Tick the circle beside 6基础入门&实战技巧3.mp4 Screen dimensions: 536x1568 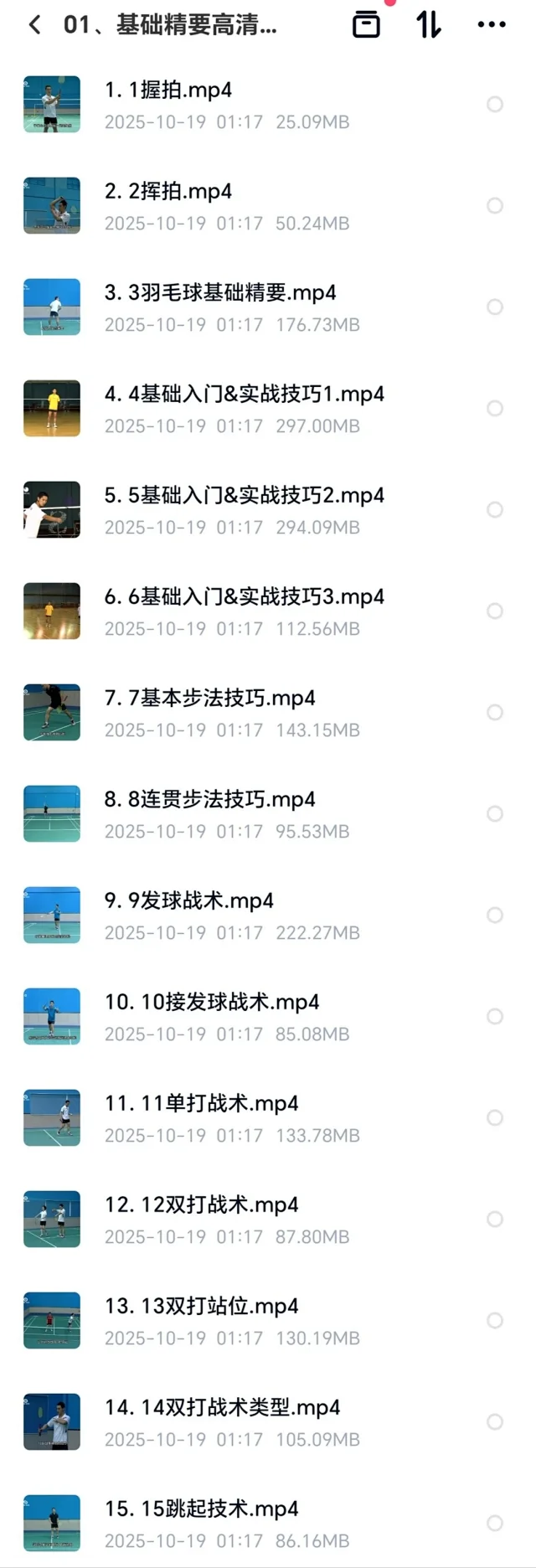[x=495, y=611]
